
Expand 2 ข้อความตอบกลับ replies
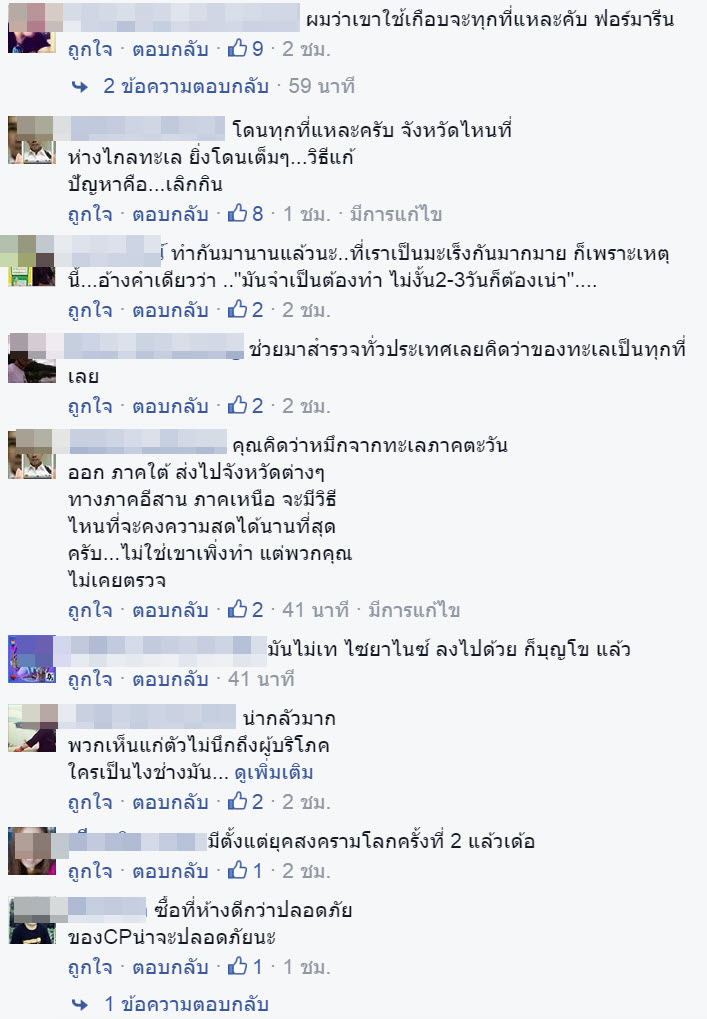tap(185, 87)
